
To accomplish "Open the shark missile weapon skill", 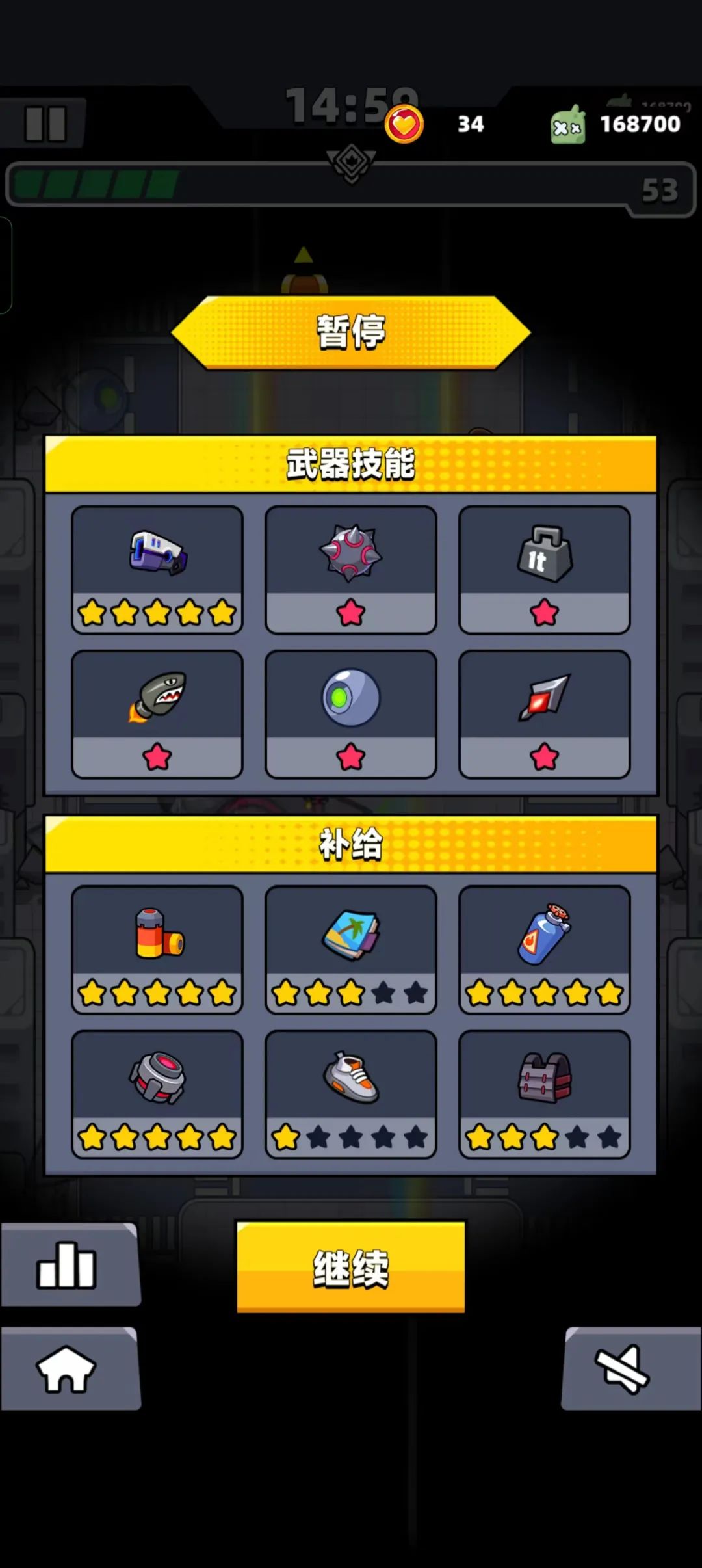I will point(157,709).
